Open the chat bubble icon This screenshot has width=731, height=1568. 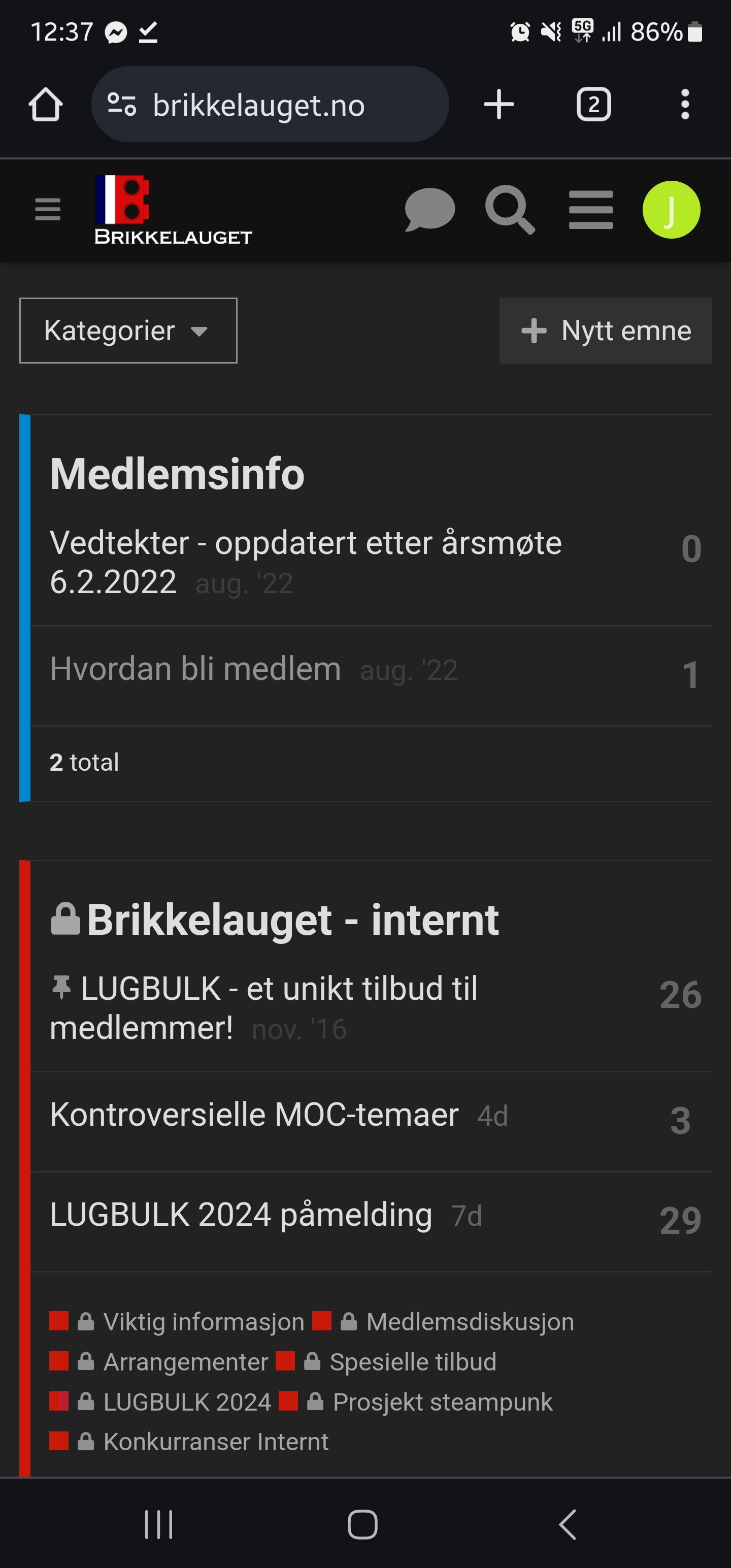point(429,210)
